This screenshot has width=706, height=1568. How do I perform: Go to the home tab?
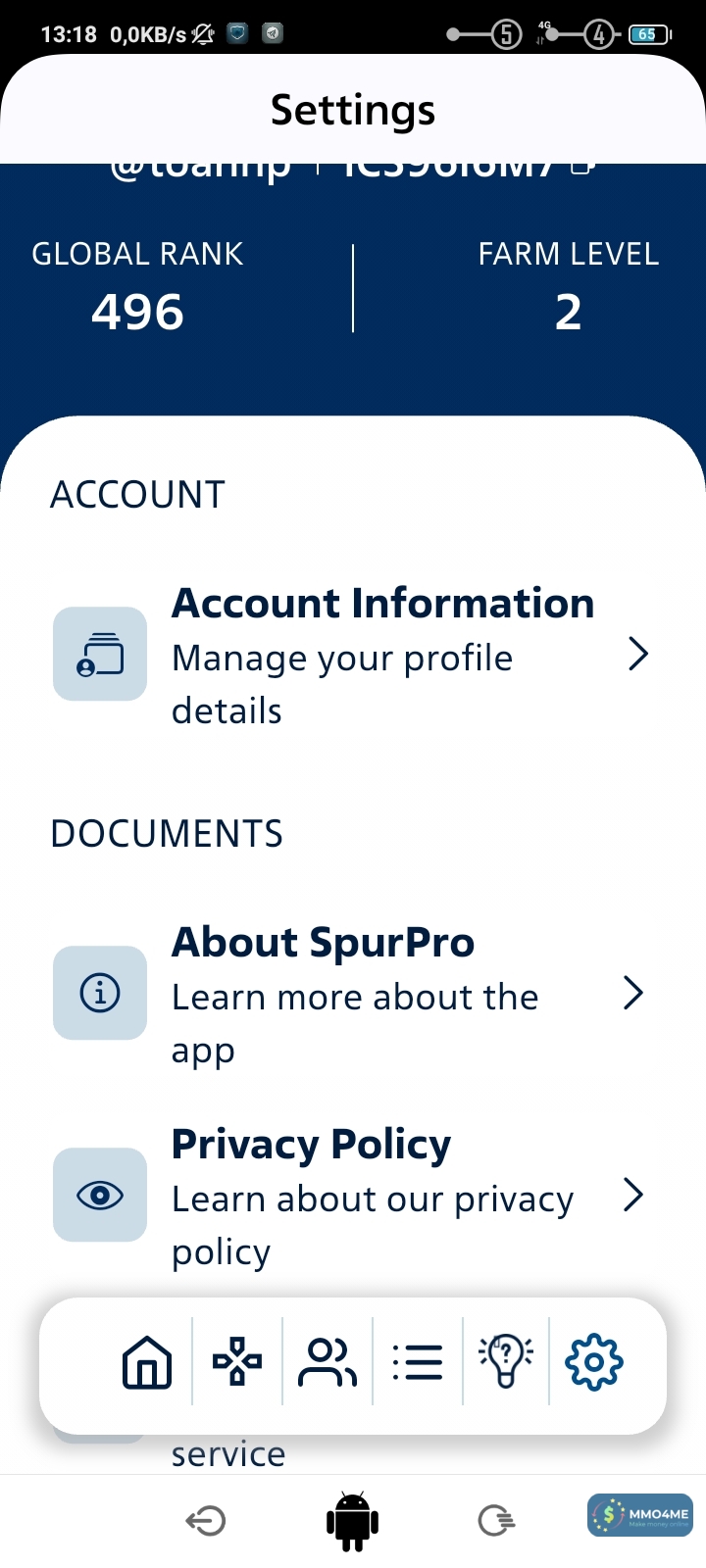pyautogui.click(x=147, y=1362)
